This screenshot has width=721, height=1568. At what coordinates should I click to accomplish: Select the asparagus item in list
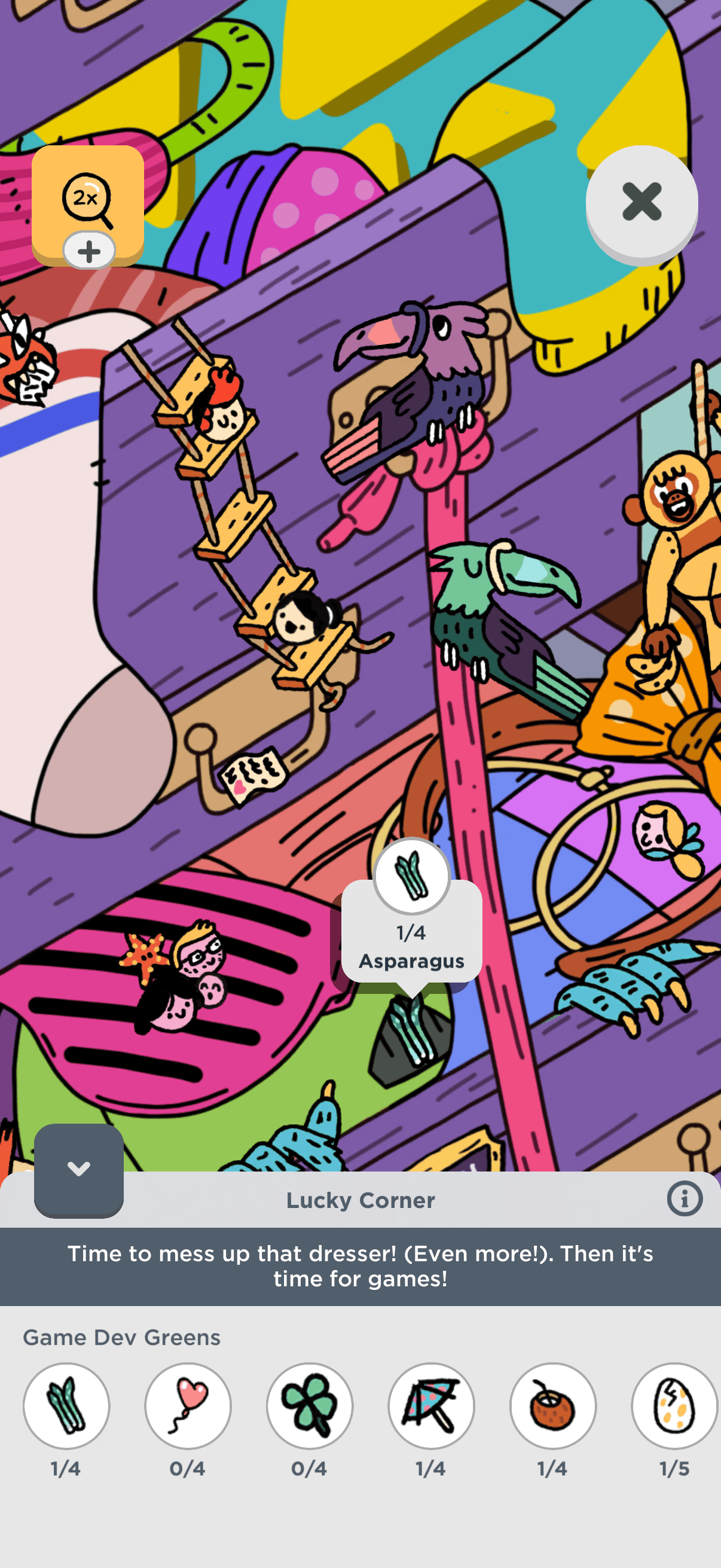click(66, 1406)
